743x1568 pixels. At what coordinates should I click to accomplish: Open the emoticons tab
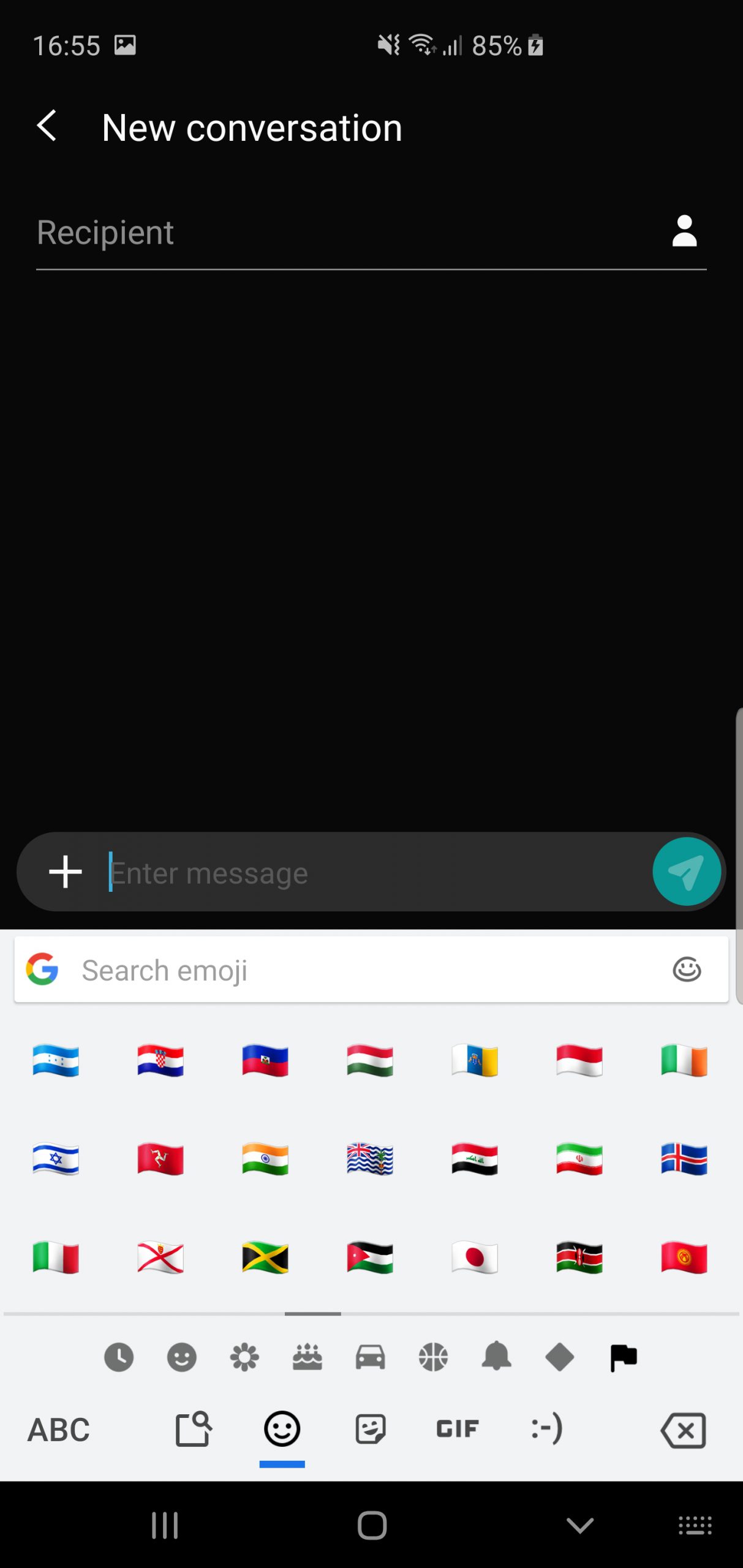point(547,1429)
